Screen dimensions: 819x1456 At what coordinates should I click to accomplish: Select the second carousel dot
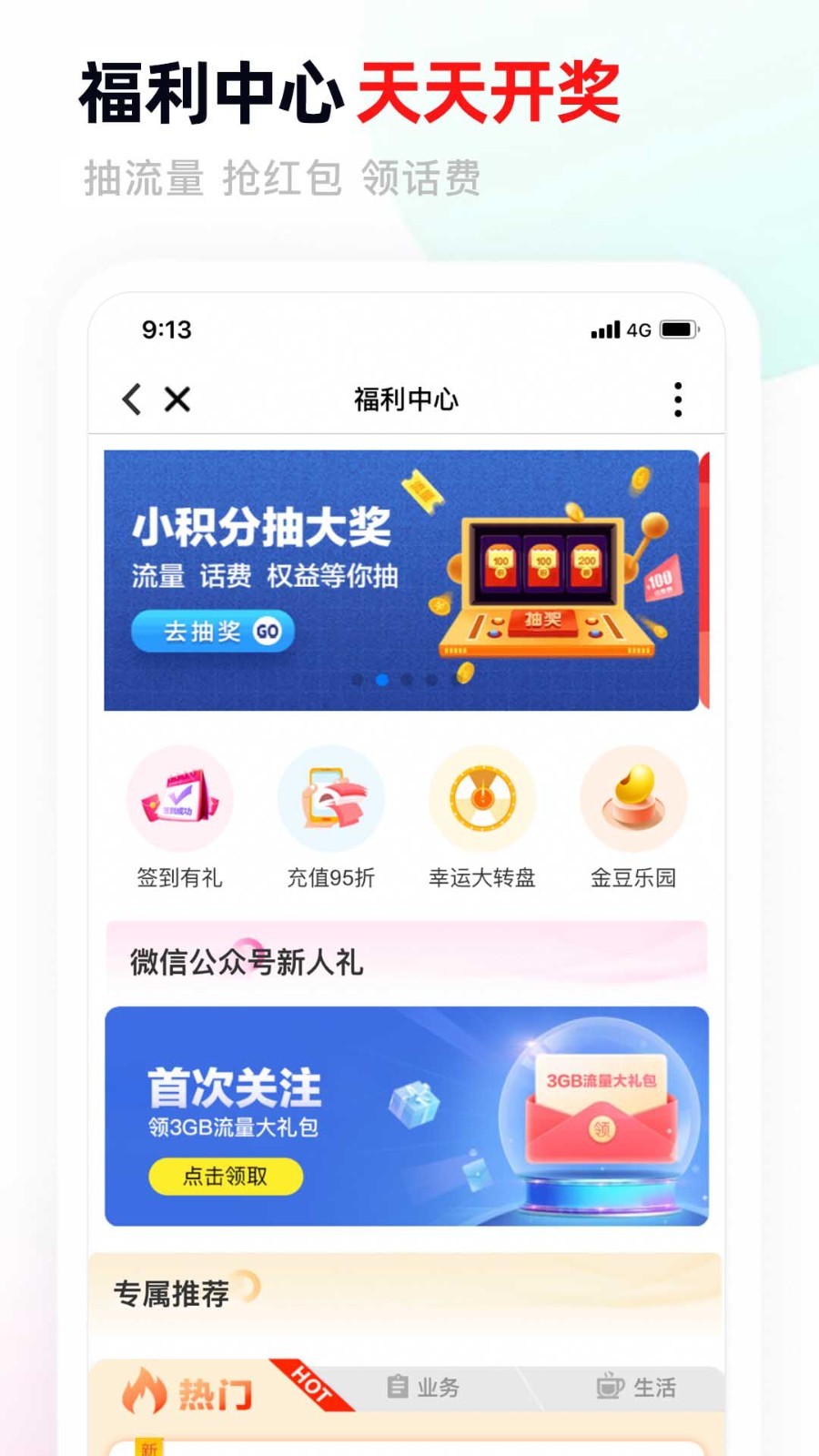click(382, 680)
